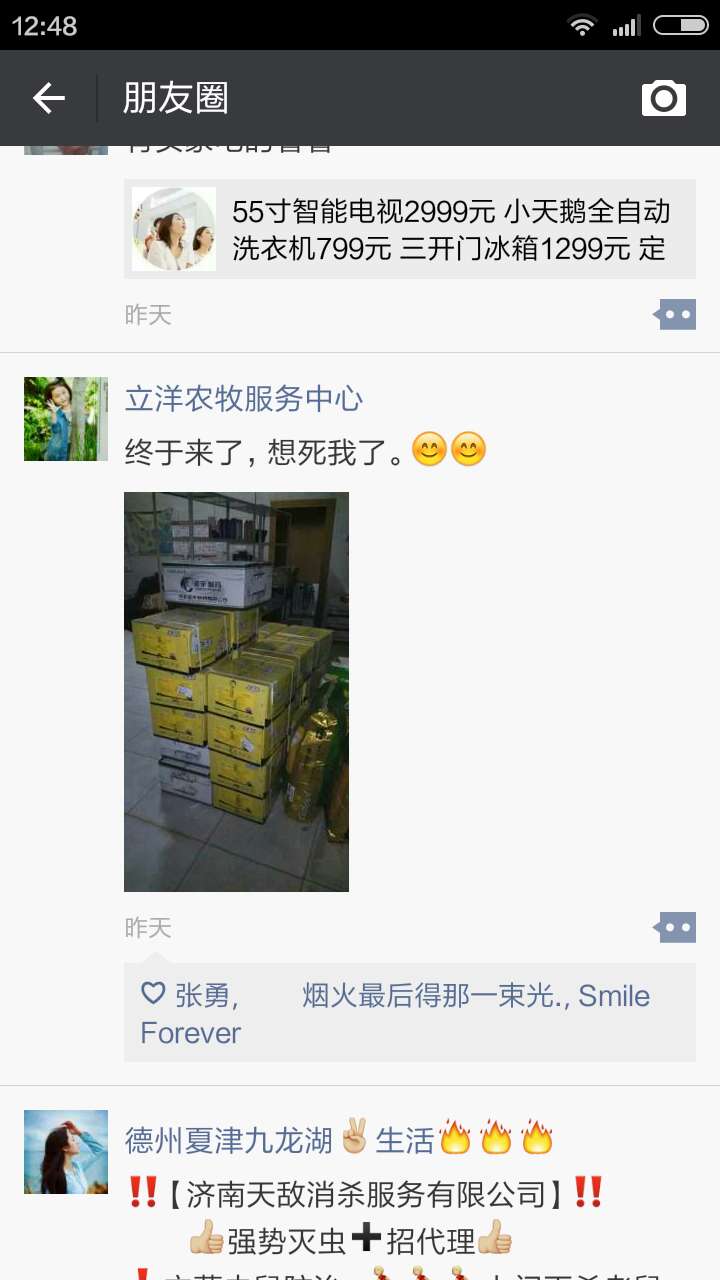View 德州夏津九龙湖 avatar profile
The width and height of the screenshot is (720, 1280).
(x=66, y=1152)
